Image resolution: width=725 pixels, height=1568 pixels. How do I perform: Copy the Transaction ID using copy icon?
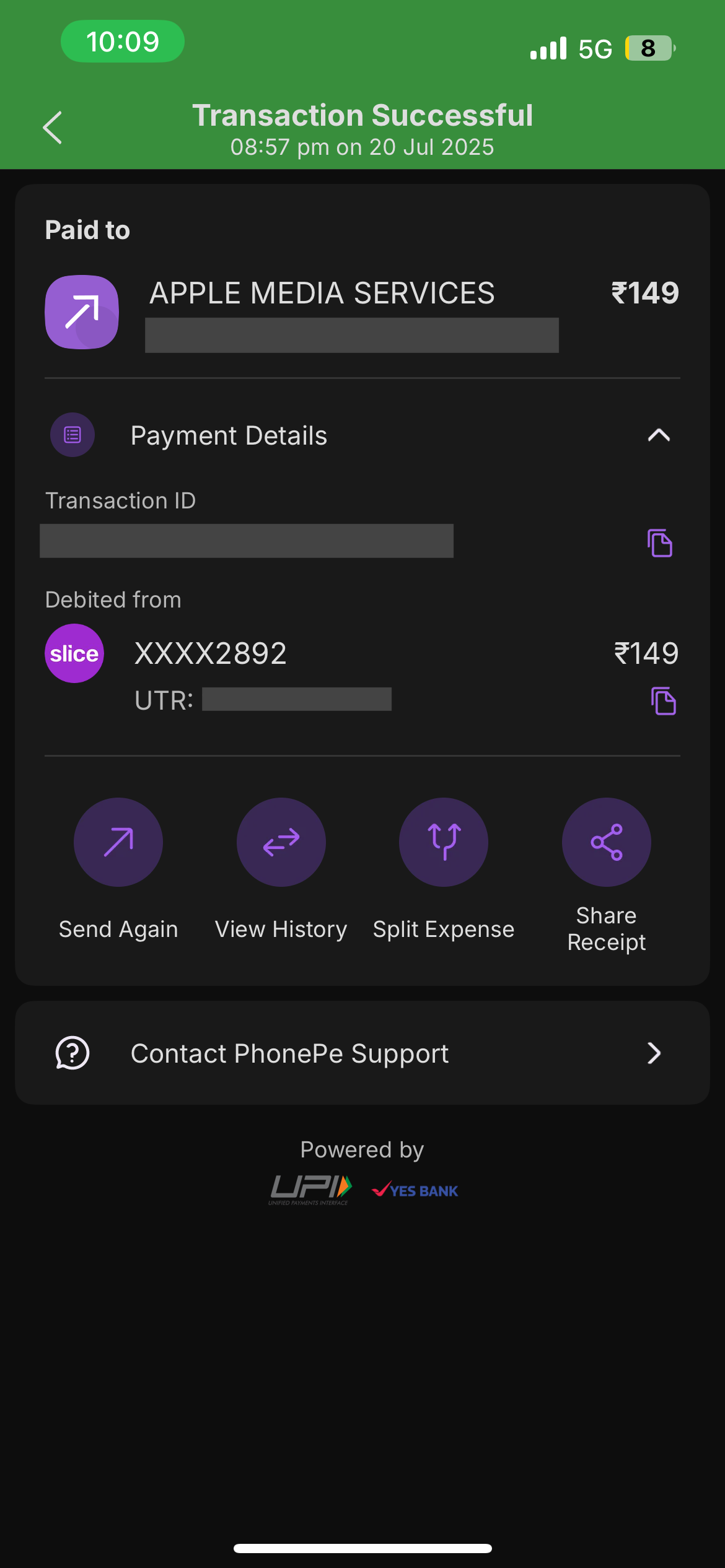click(x=659, y=542)
